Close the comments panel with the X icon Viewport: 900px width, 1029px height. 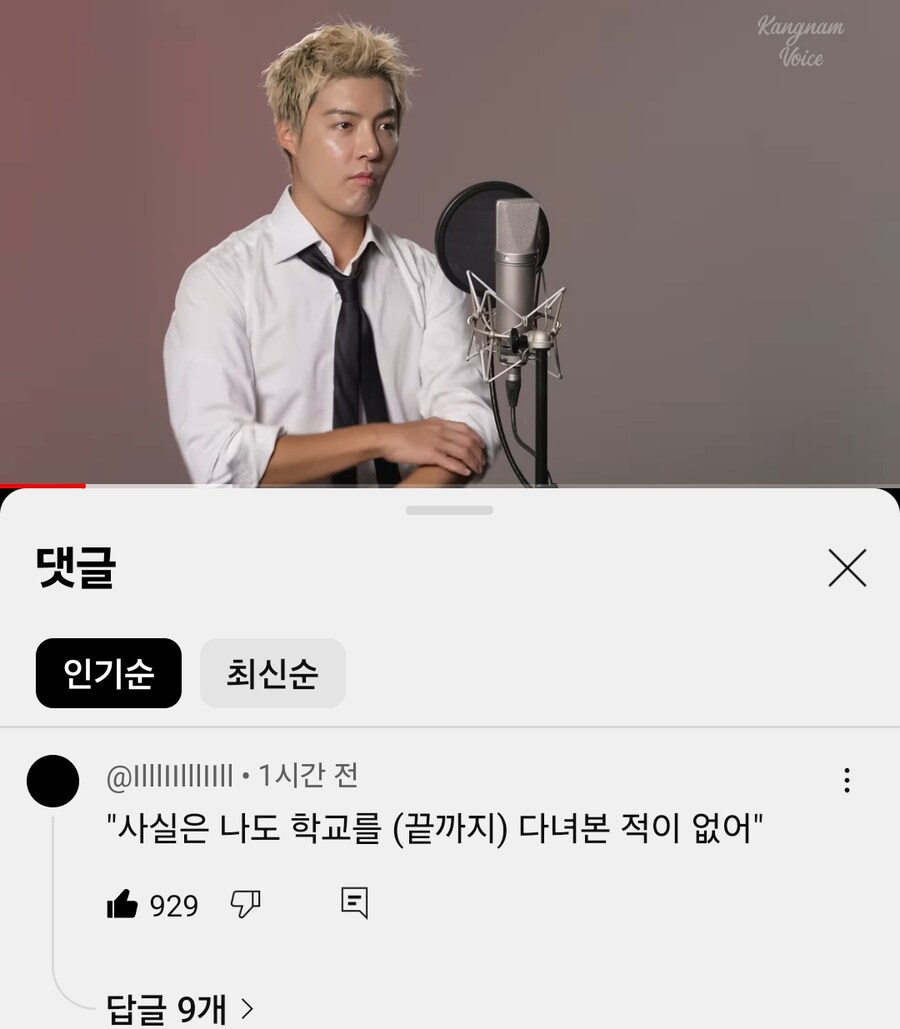point(849,568)
